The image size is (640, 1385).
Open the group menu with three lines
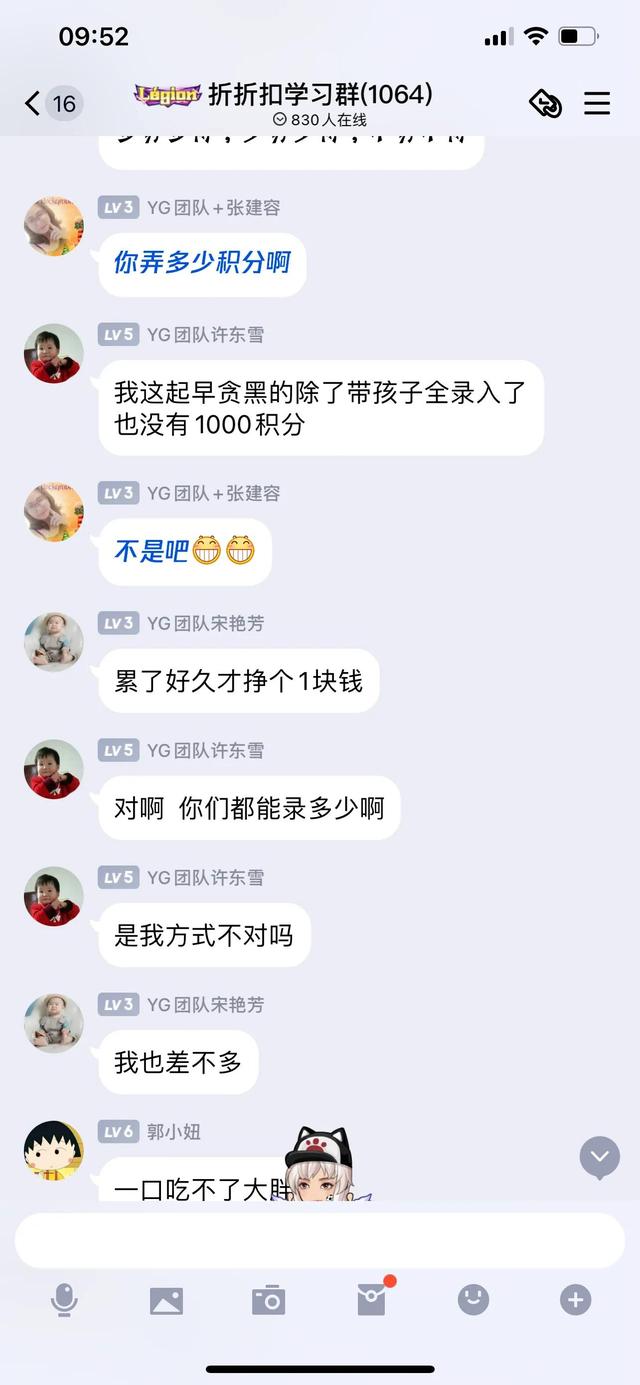pos(597,103)
